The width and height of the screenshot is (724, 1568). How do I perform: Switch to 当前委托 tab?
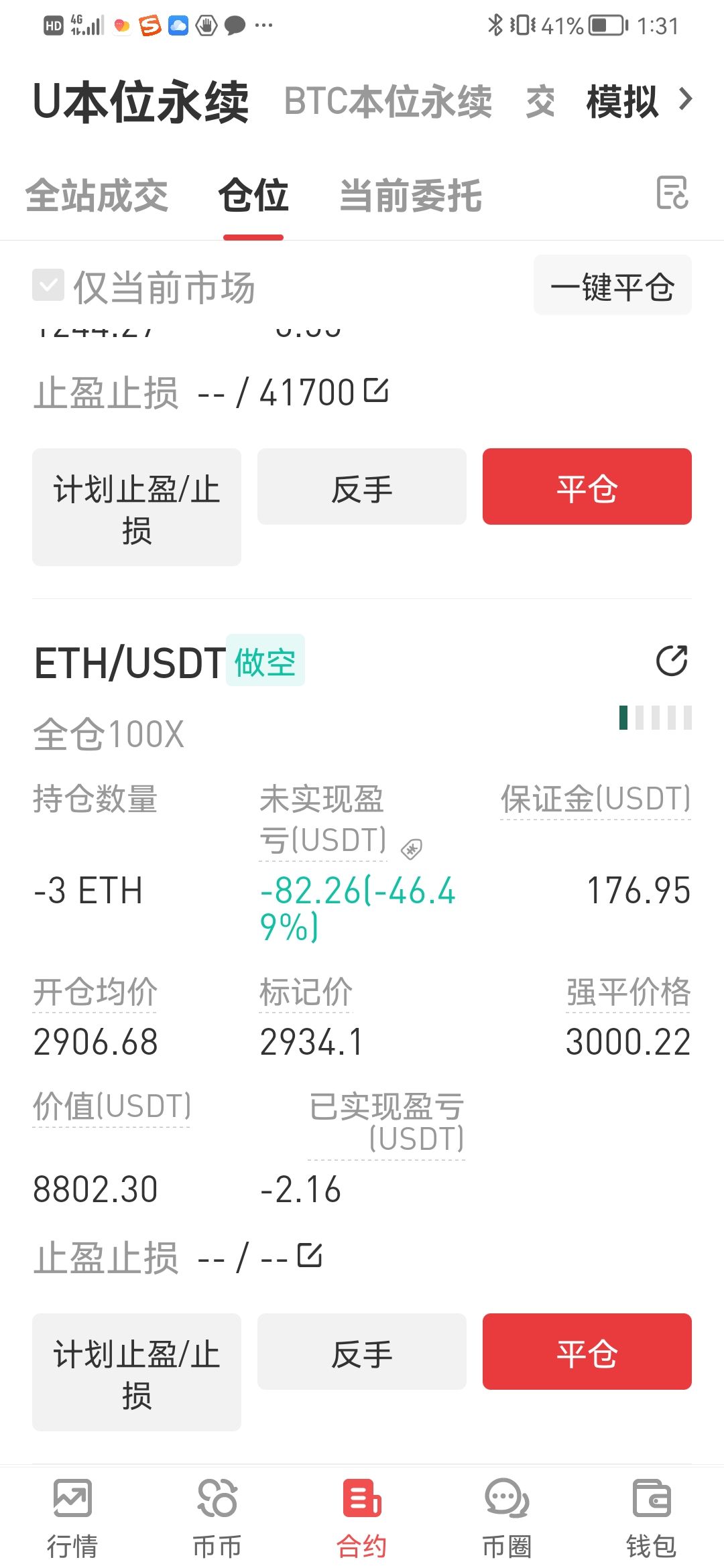(x=410, y=196)
